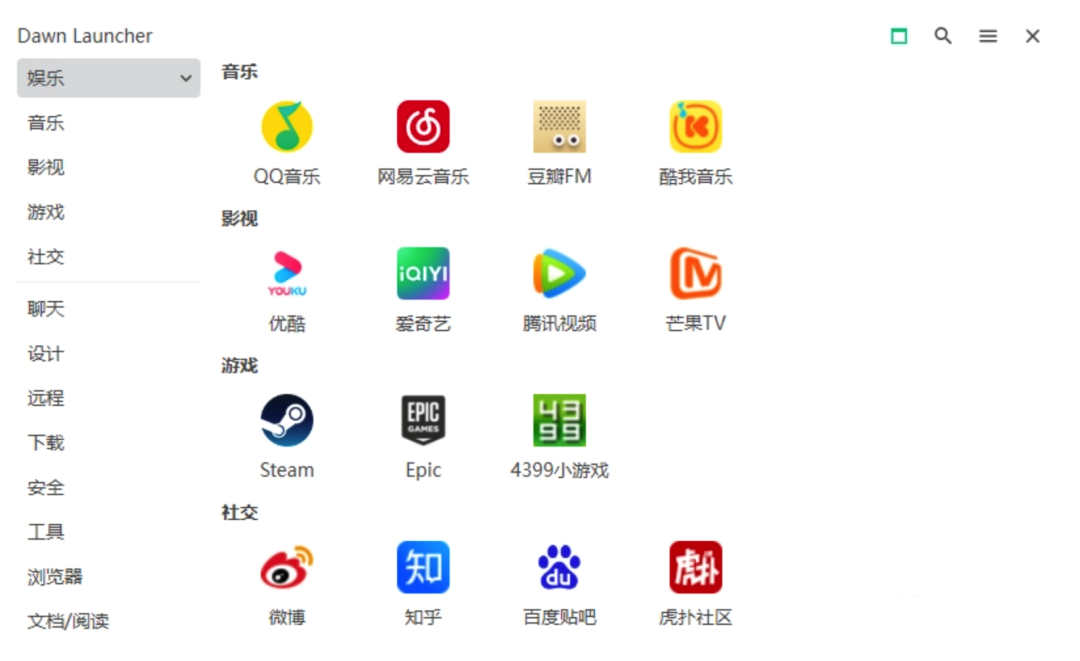This screenshot has width=1080, height=661.
Task: Close the Dawn Launcher window
Action: tap(1033, 36)
